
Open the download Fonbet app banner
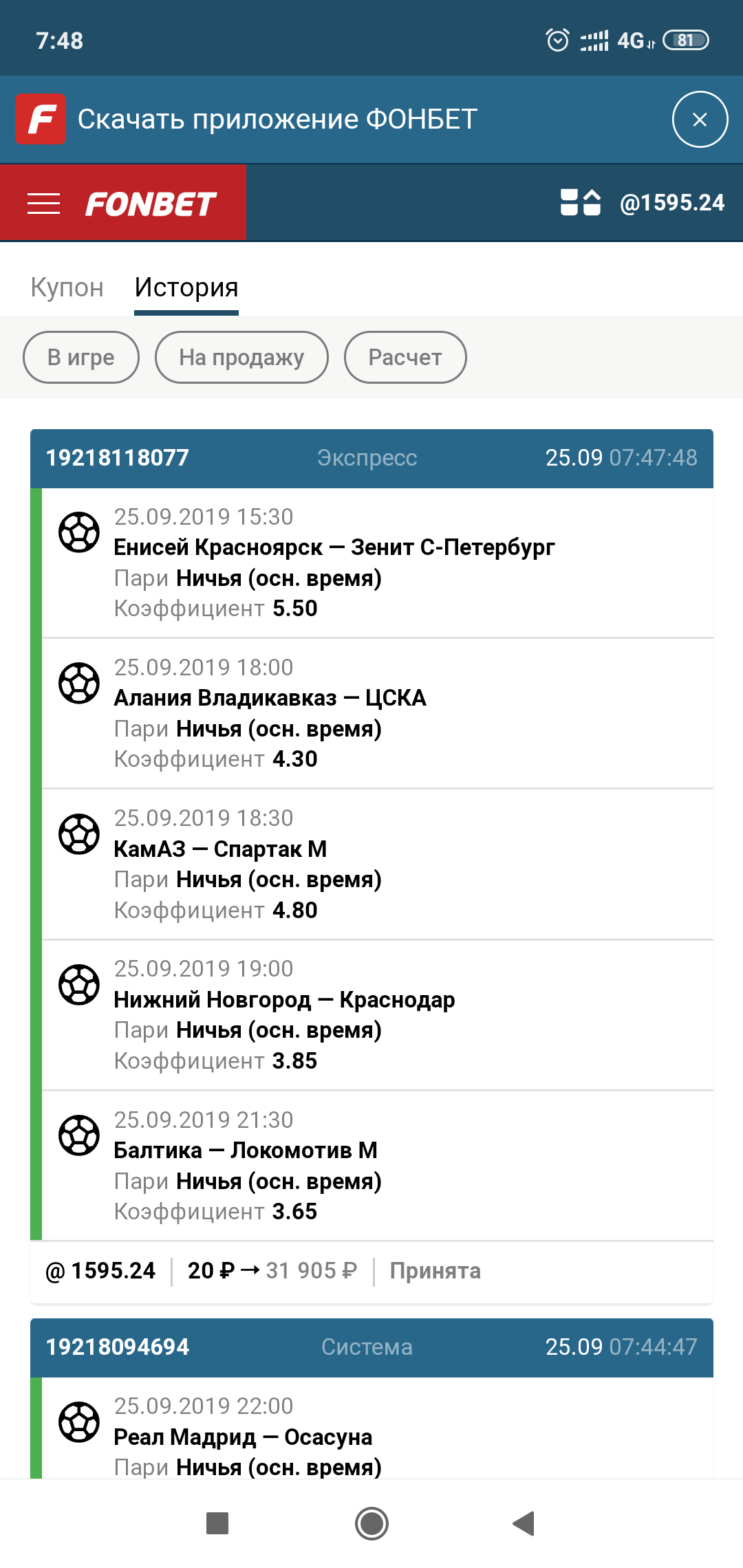[277, 120]
